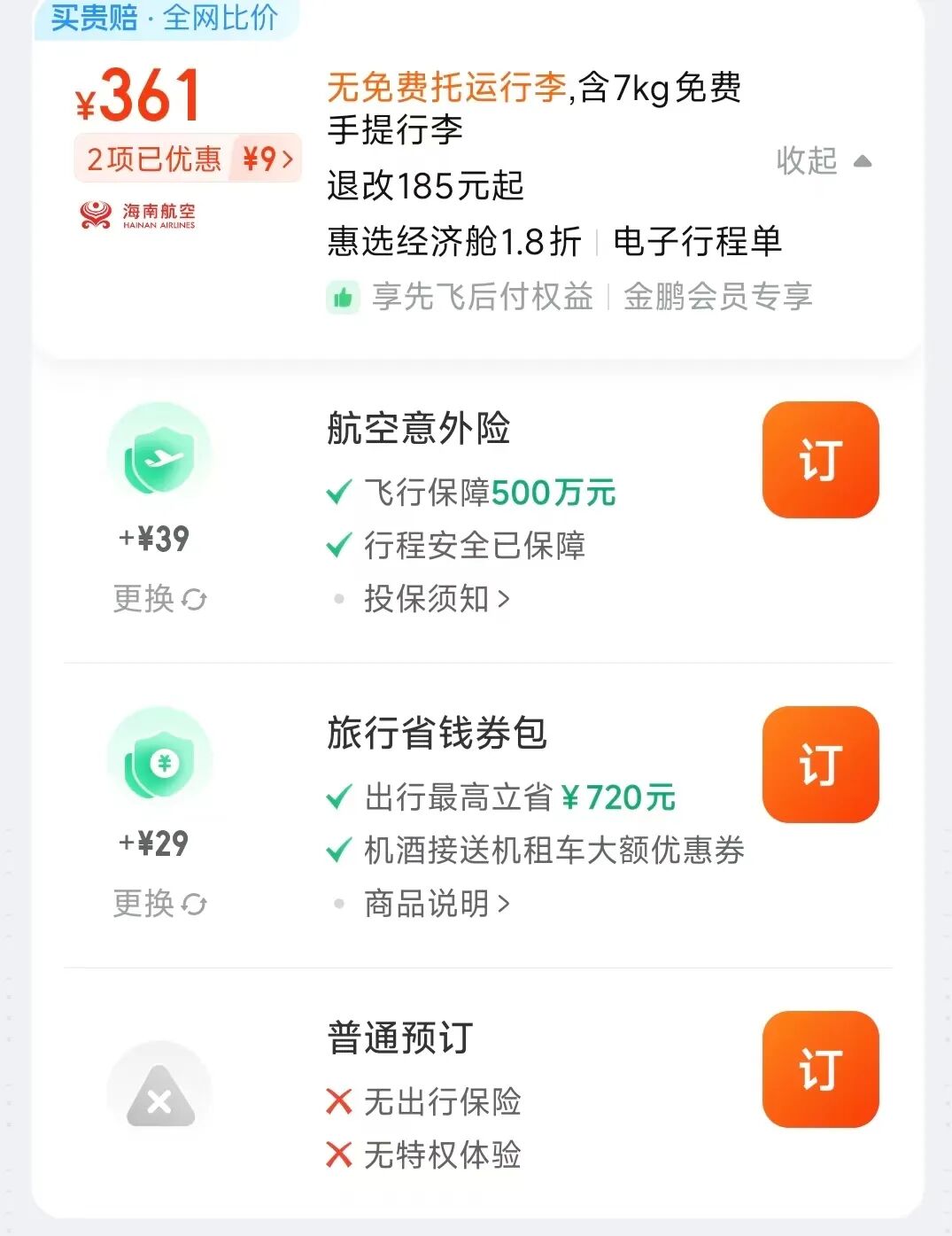Click the travel savings coupon shield icon
Screen dimensions: 952x1236
pyautogui.click(x=159, y=759)
